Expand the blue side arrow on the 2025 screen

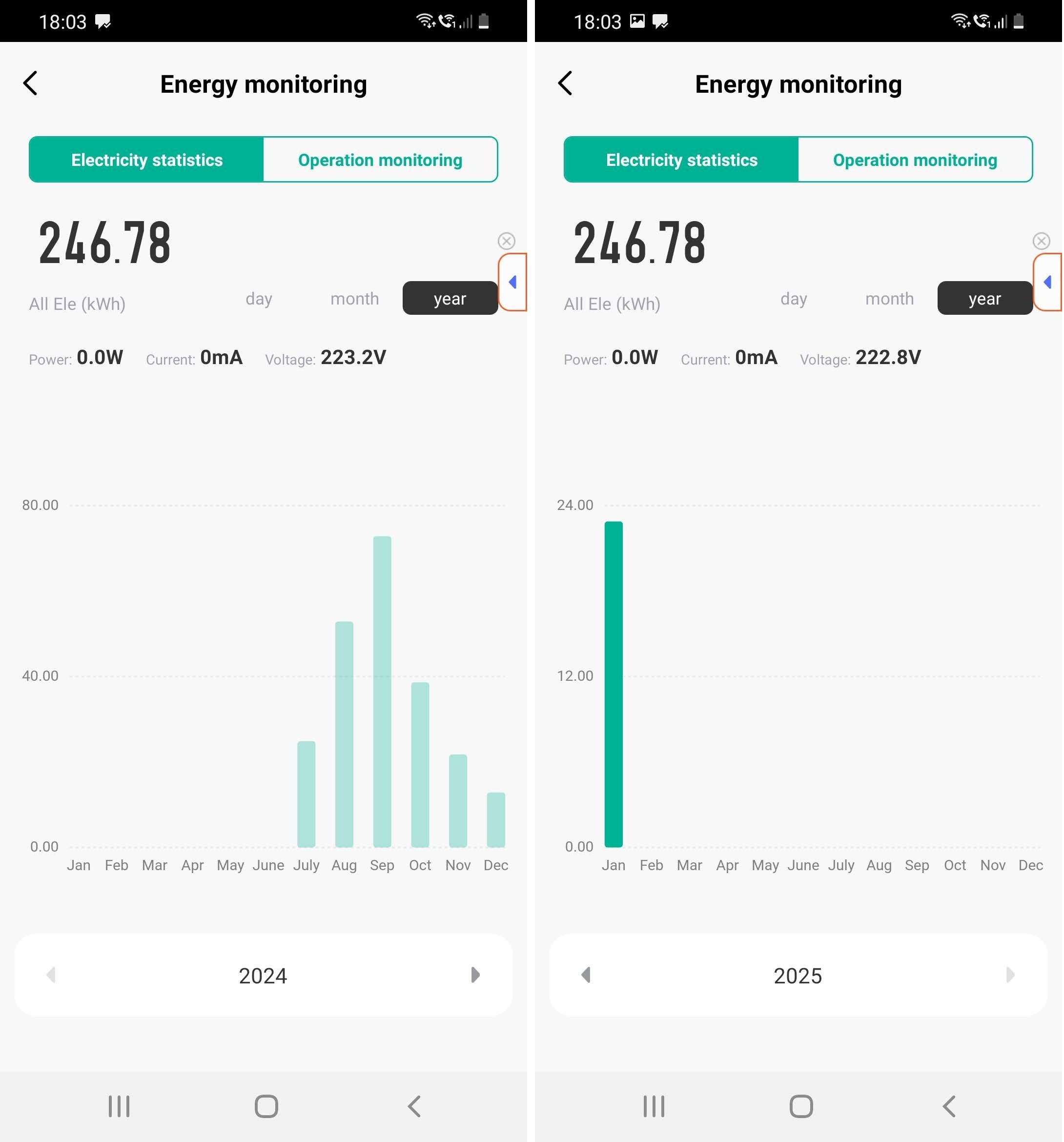click(x=1048, y=282)
